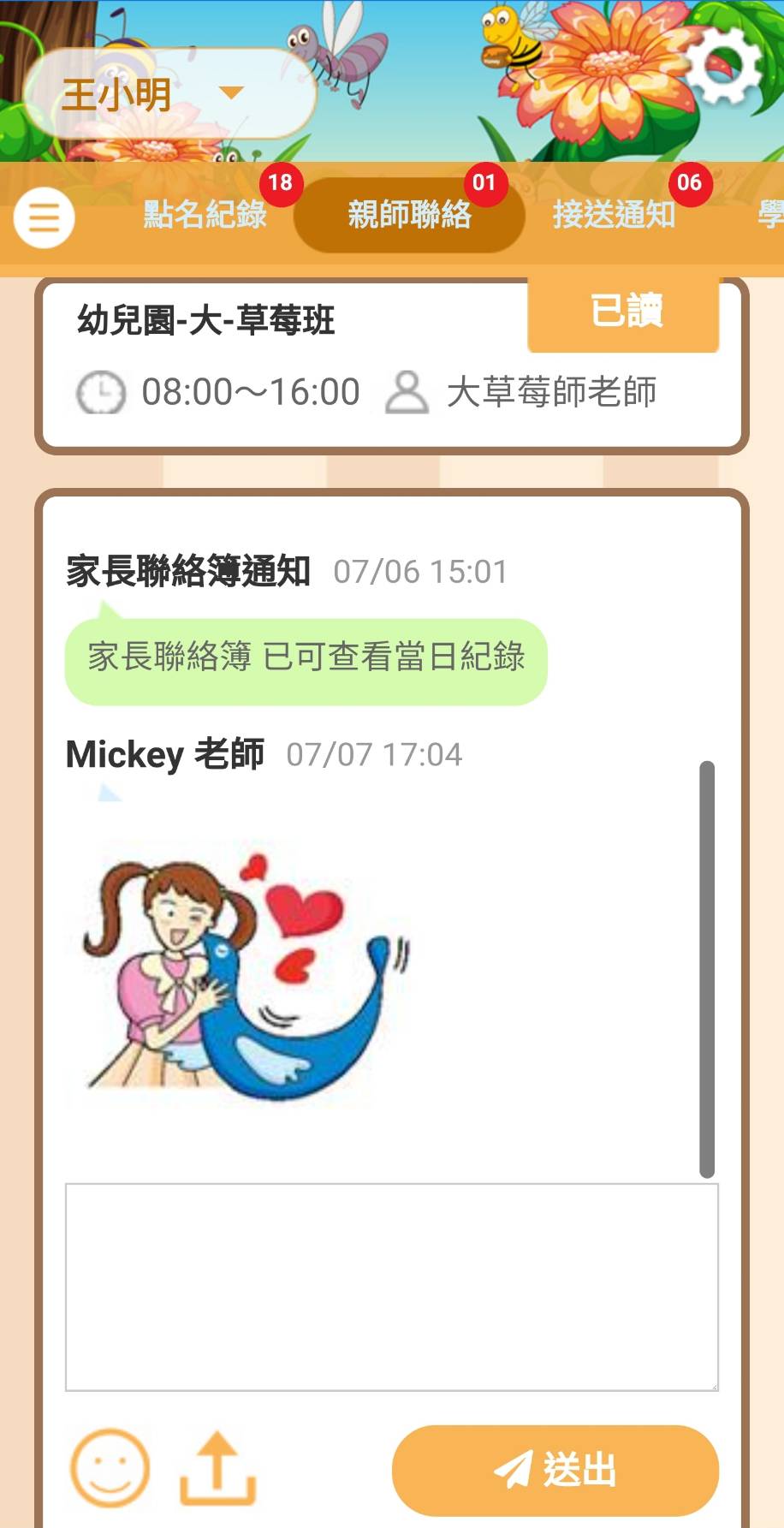Switch to the 點名紀錄 tab
Screen dimensions: 784x1528
click(x=205, y=214)
